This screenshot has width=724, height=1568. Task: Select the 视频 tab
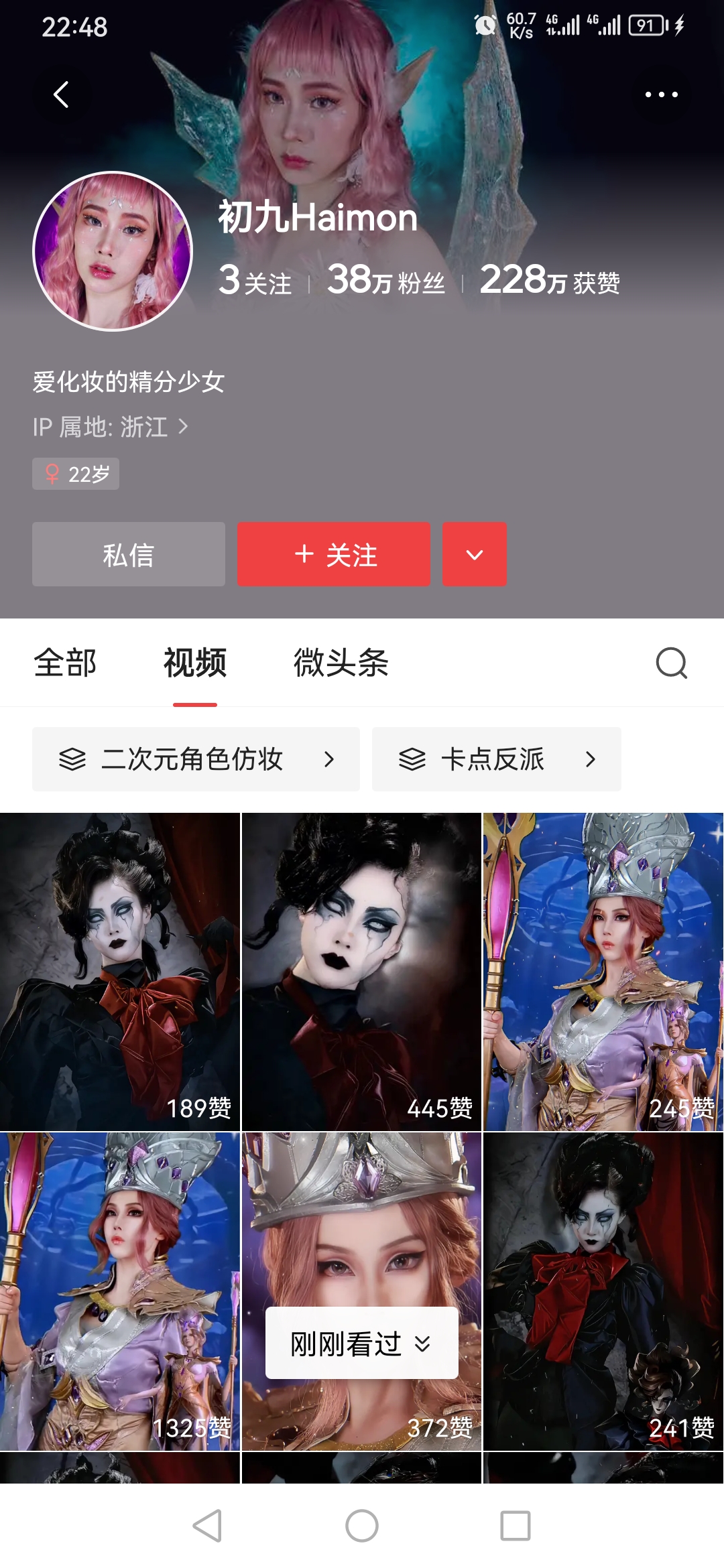pyautogui.click(x=195, y=663)
